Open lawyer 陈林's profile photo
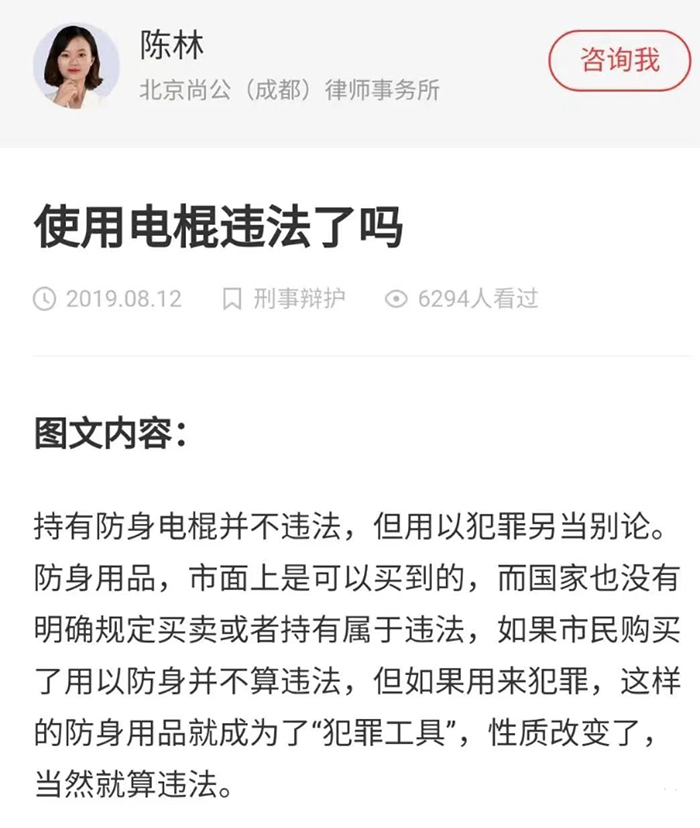 coord(75,66)
